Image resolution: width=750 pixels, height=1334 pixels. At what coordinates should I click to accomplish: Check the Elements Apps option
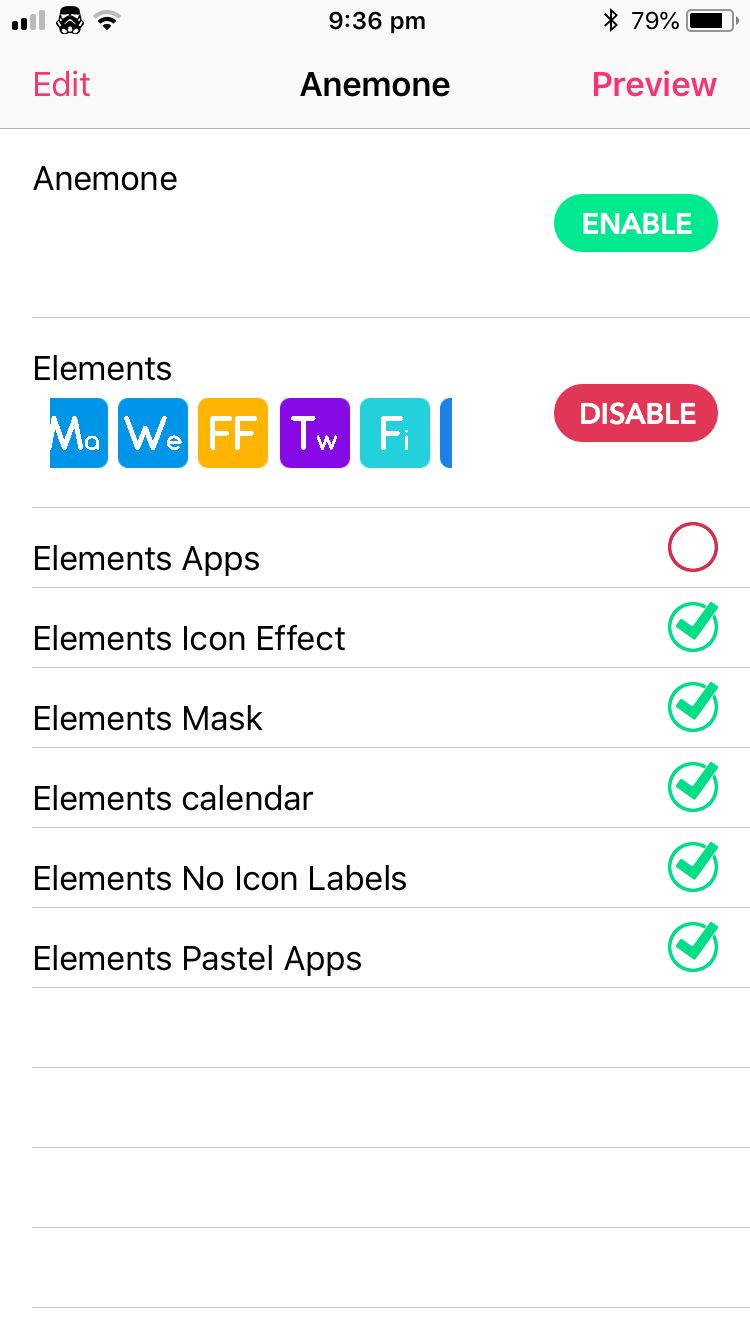tap(693, 548)
